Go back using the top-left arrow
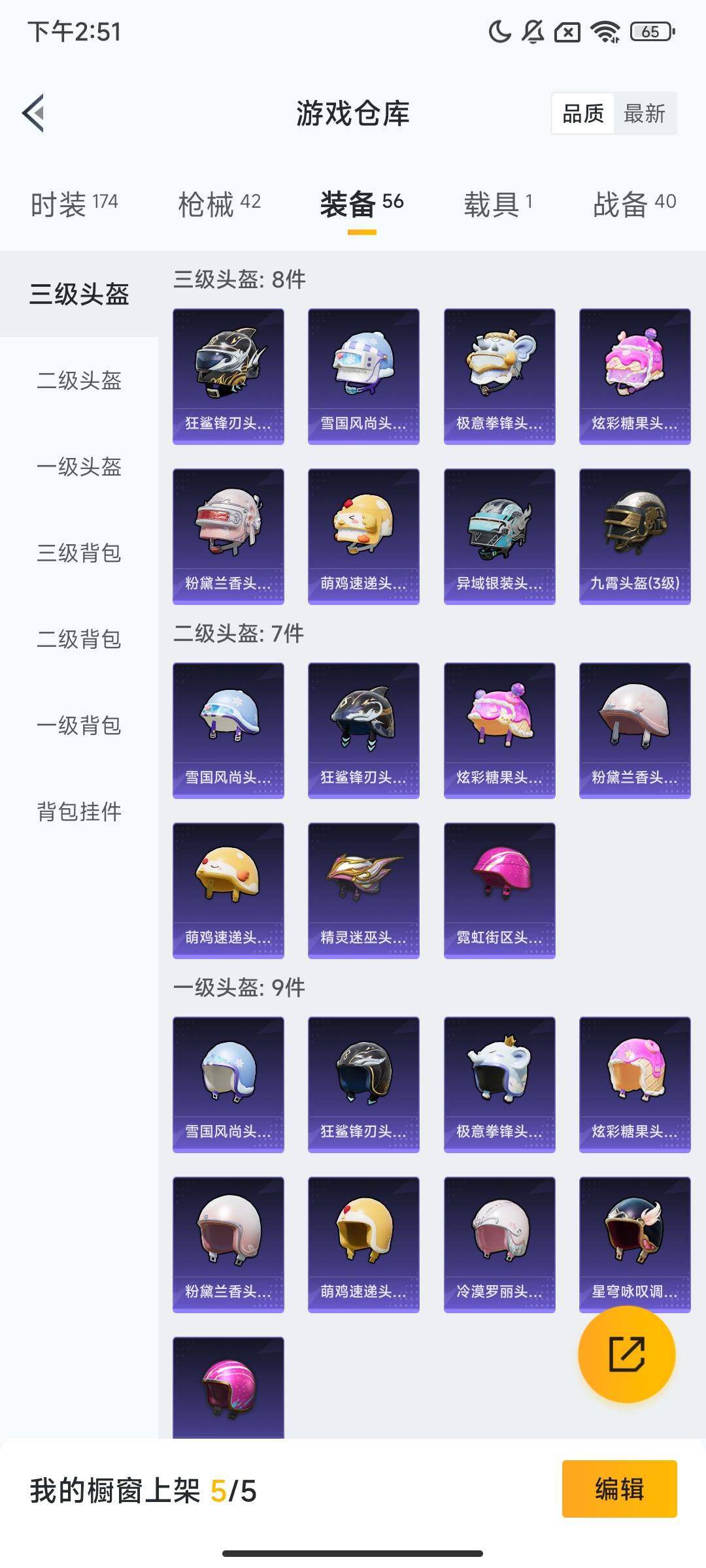The image size is (706, 1568). (x=34, y=113)
